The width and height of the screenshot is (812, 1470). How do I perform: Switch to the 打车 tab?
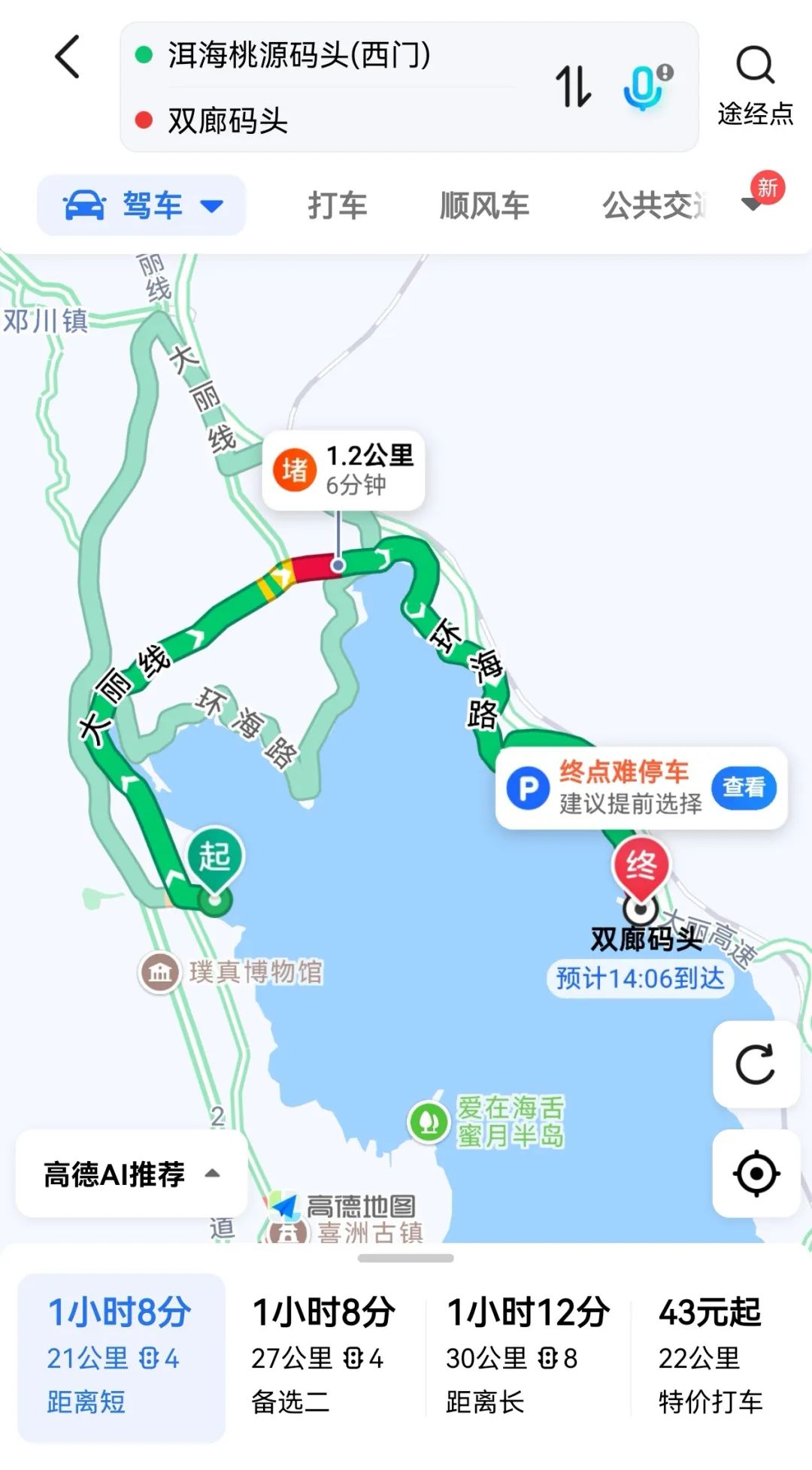click(x=337, y=205)
